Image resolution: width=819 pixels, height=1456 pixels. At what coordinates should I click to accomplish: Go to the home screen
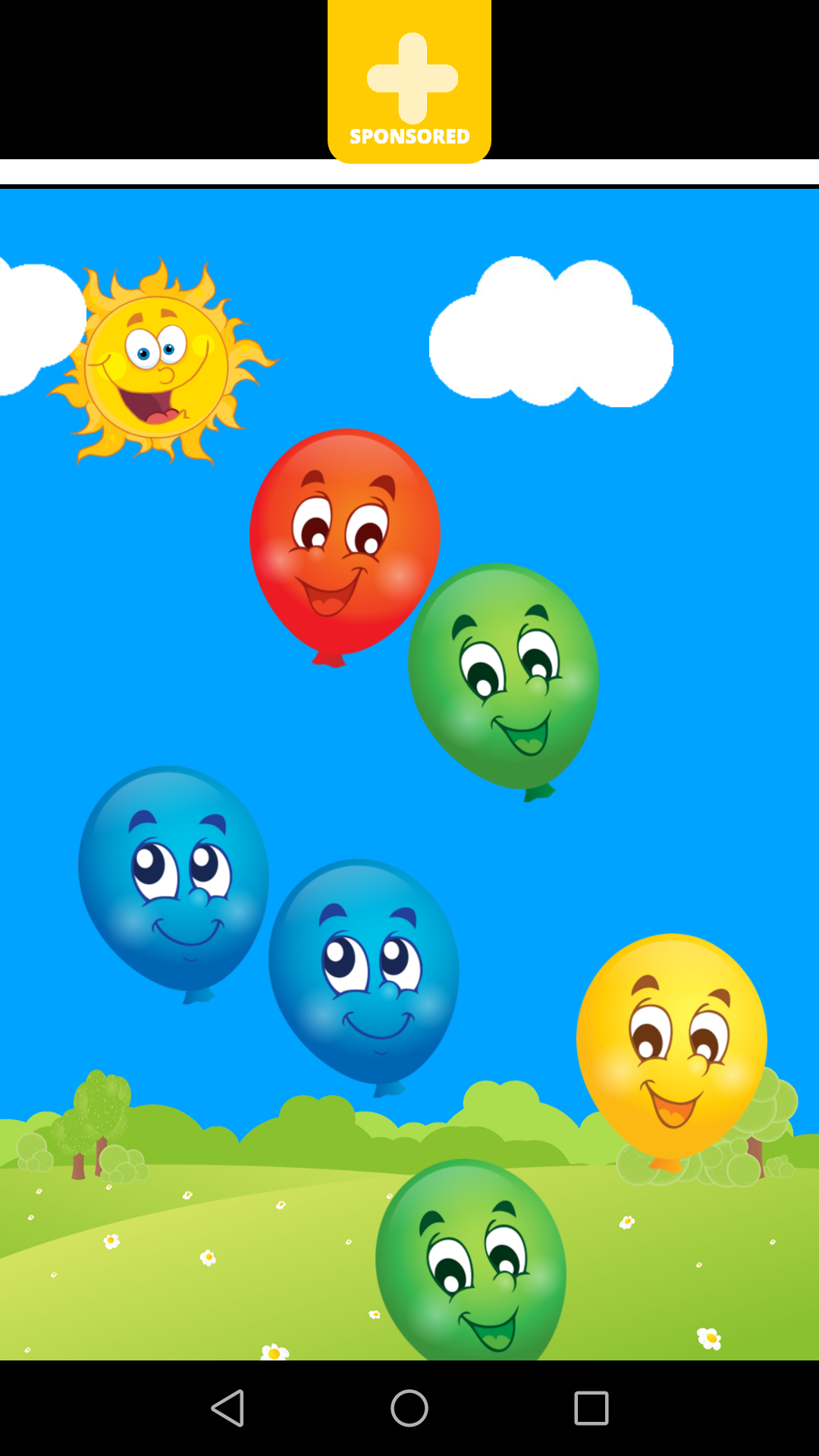tap(409, 1408)
